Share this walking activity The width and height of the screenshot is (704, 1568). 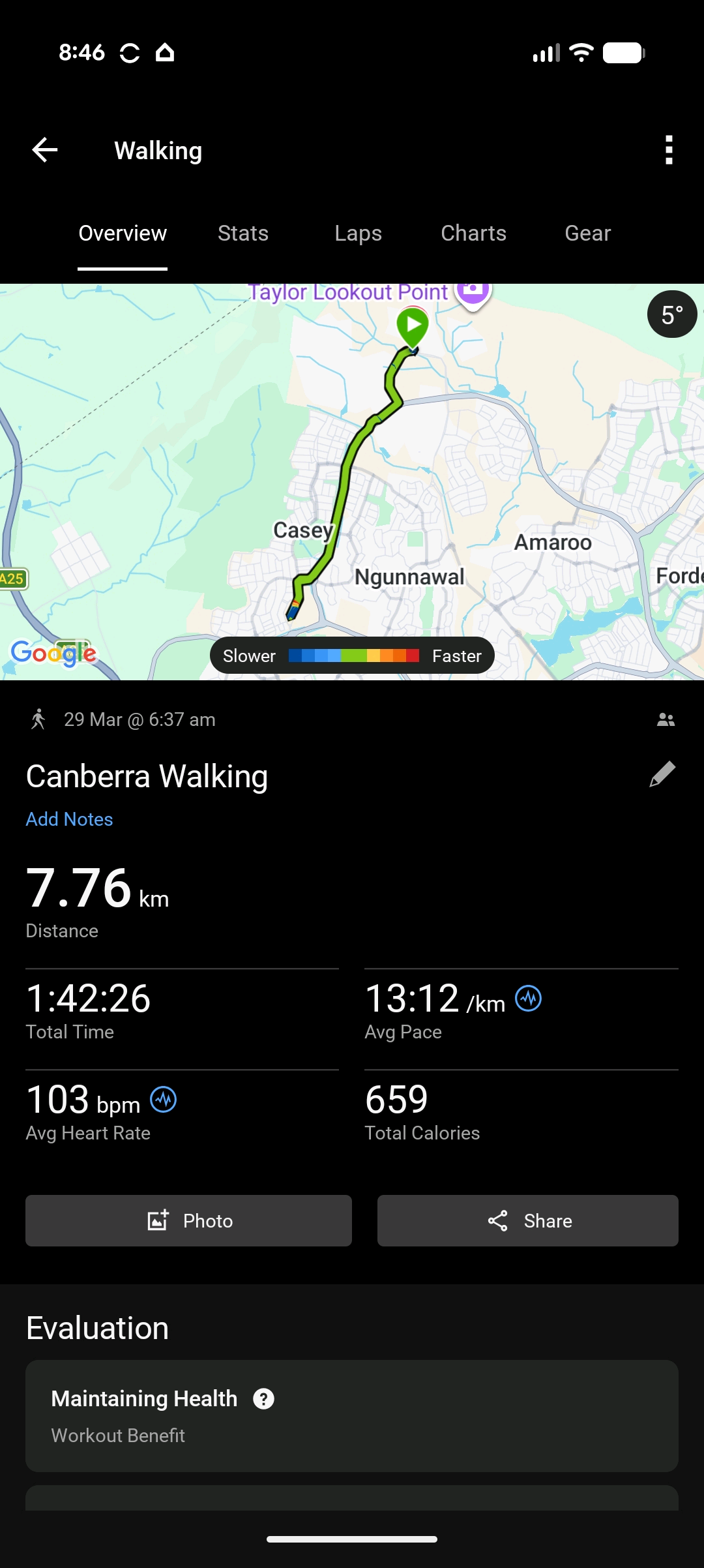pyautogui.click(x=527, y=1220)
